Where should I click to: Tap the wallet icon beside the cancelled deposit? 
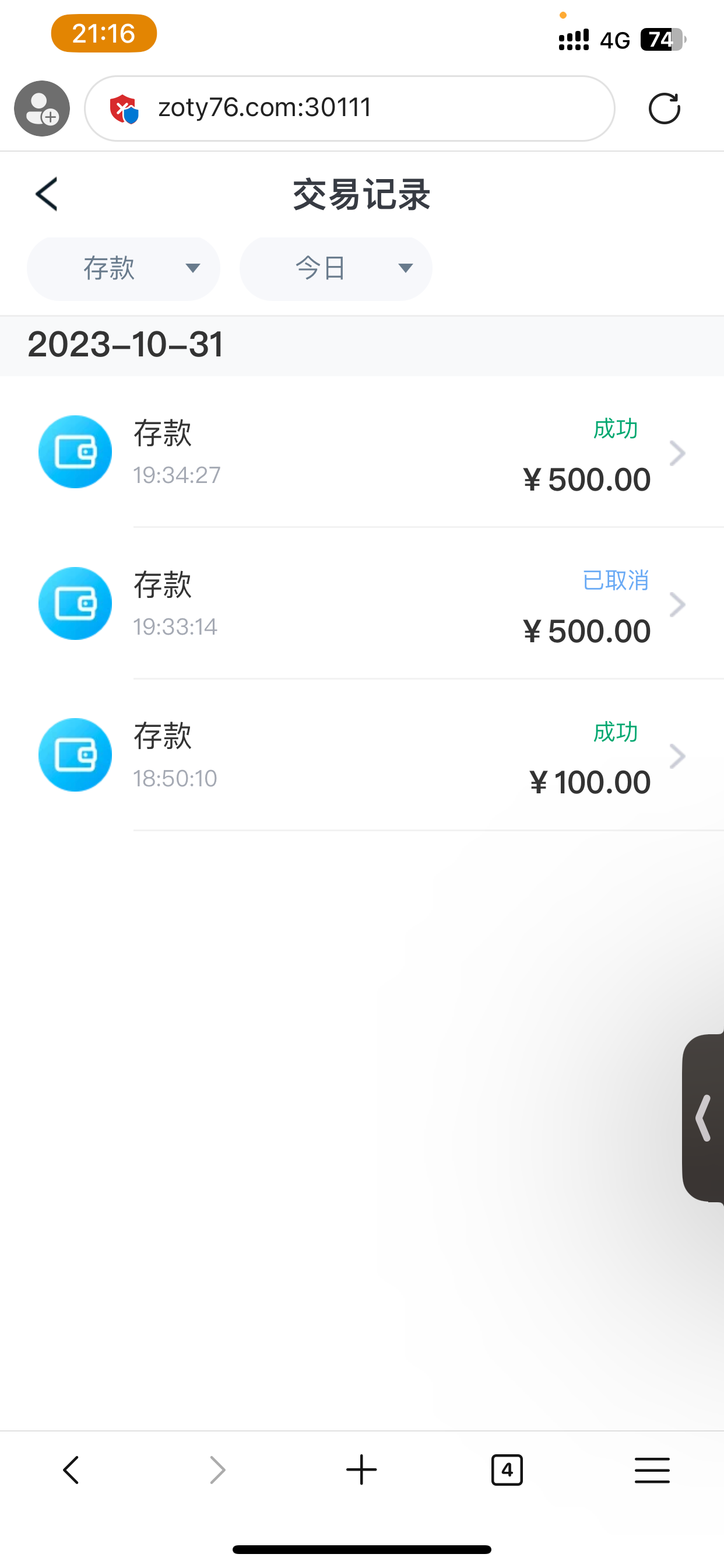tap(75, 604)
